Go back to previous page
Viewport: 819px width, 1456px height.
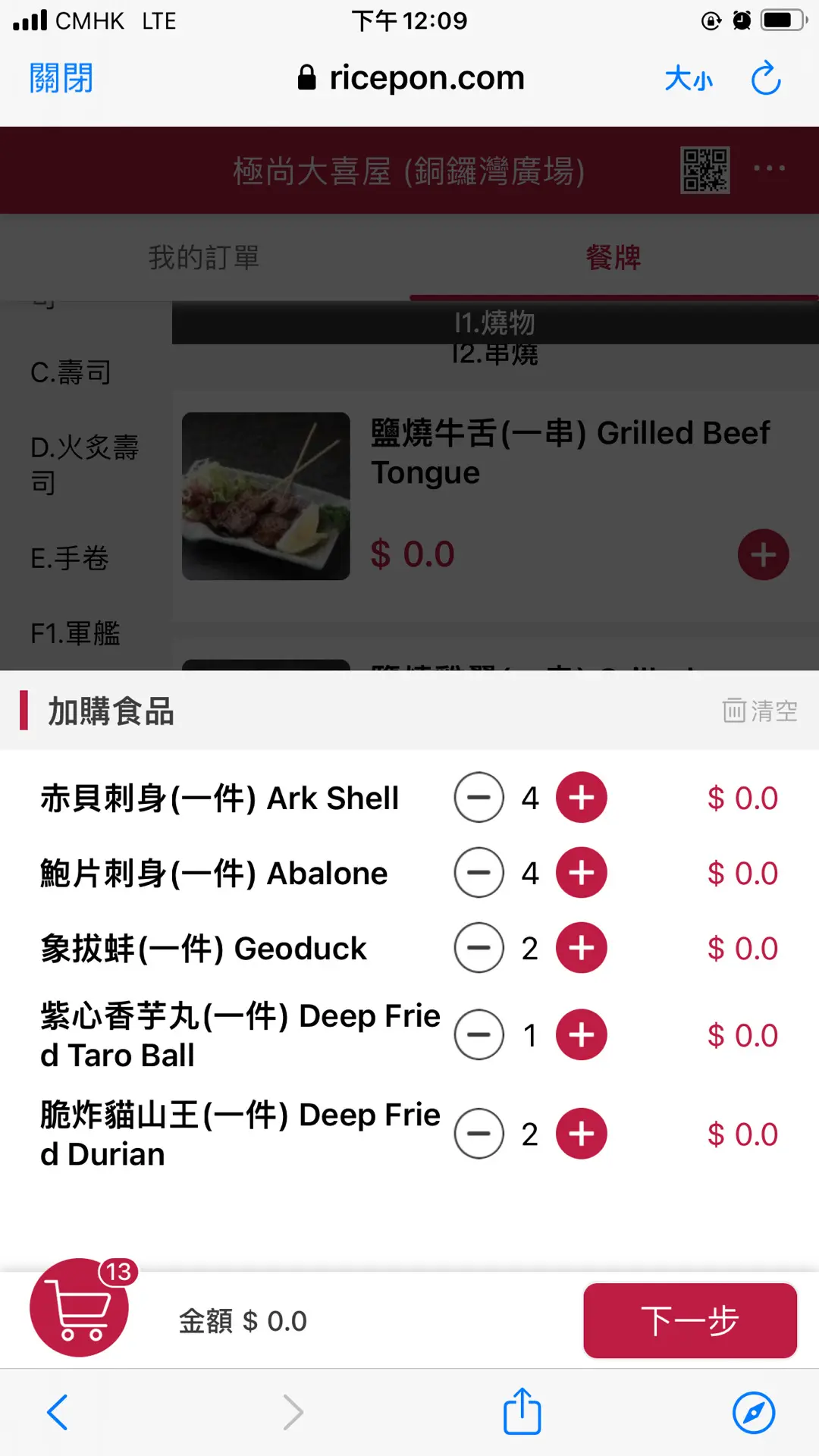[58, 1412]
